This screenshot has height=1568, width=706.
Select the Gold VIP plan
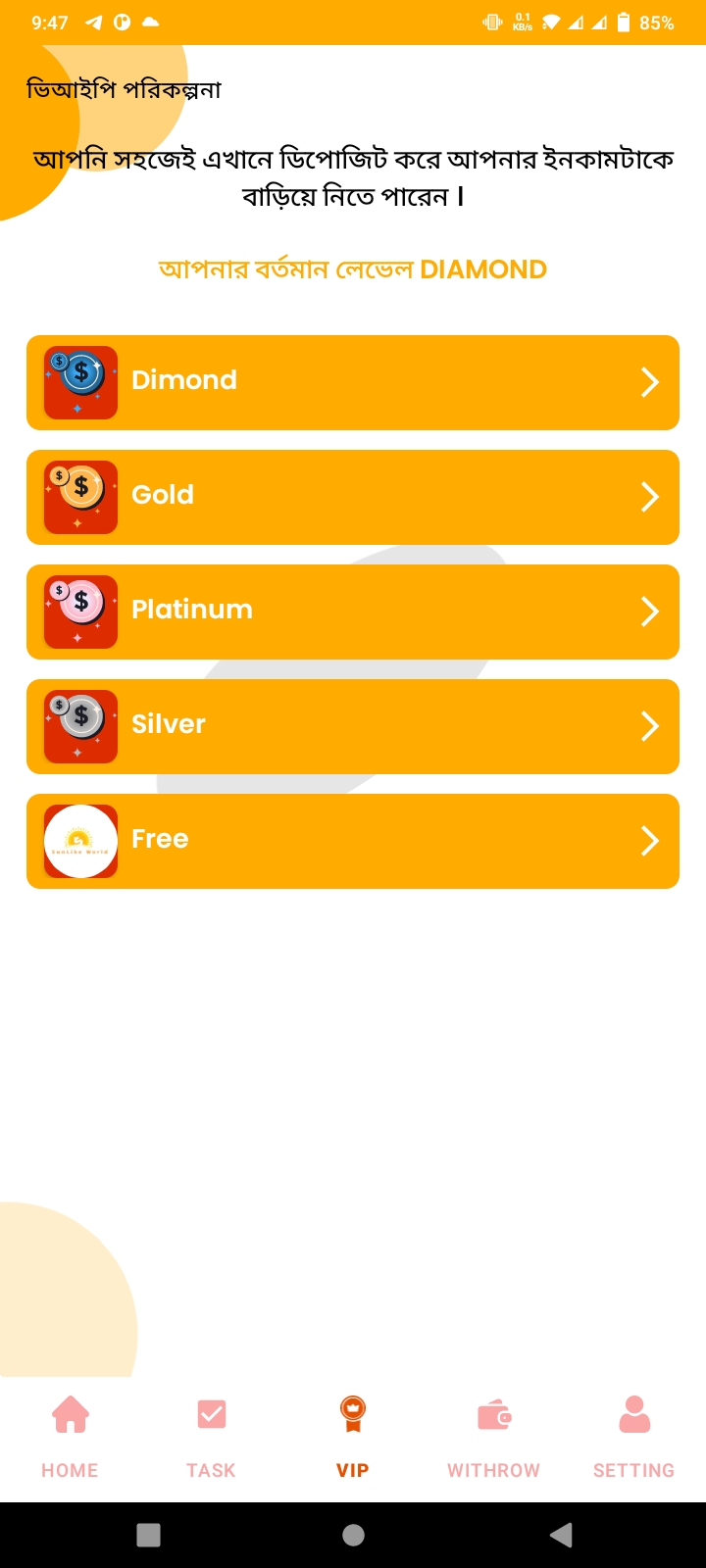(353, 497)
